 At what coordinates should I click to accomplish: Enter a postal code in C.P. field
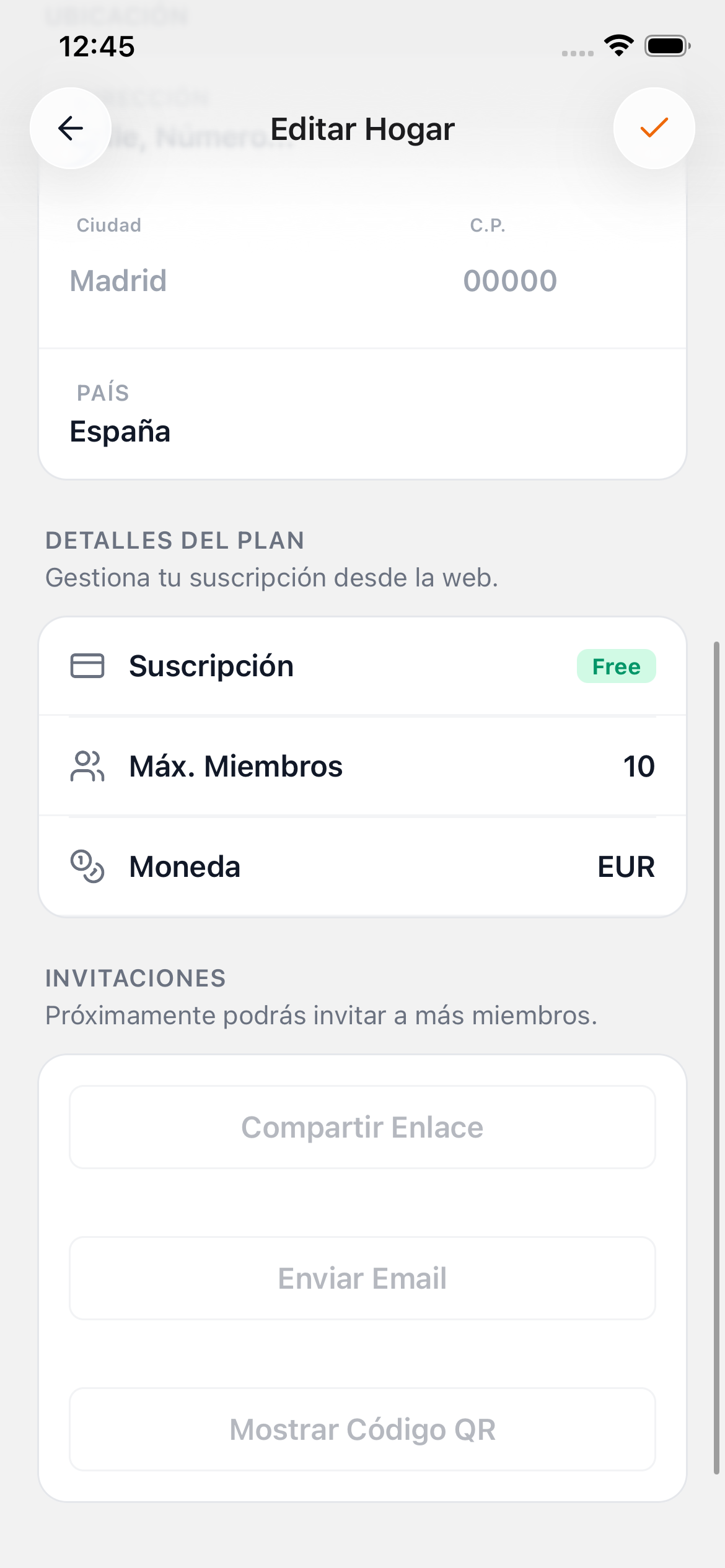pyautogui.click(x=558, y=281)
